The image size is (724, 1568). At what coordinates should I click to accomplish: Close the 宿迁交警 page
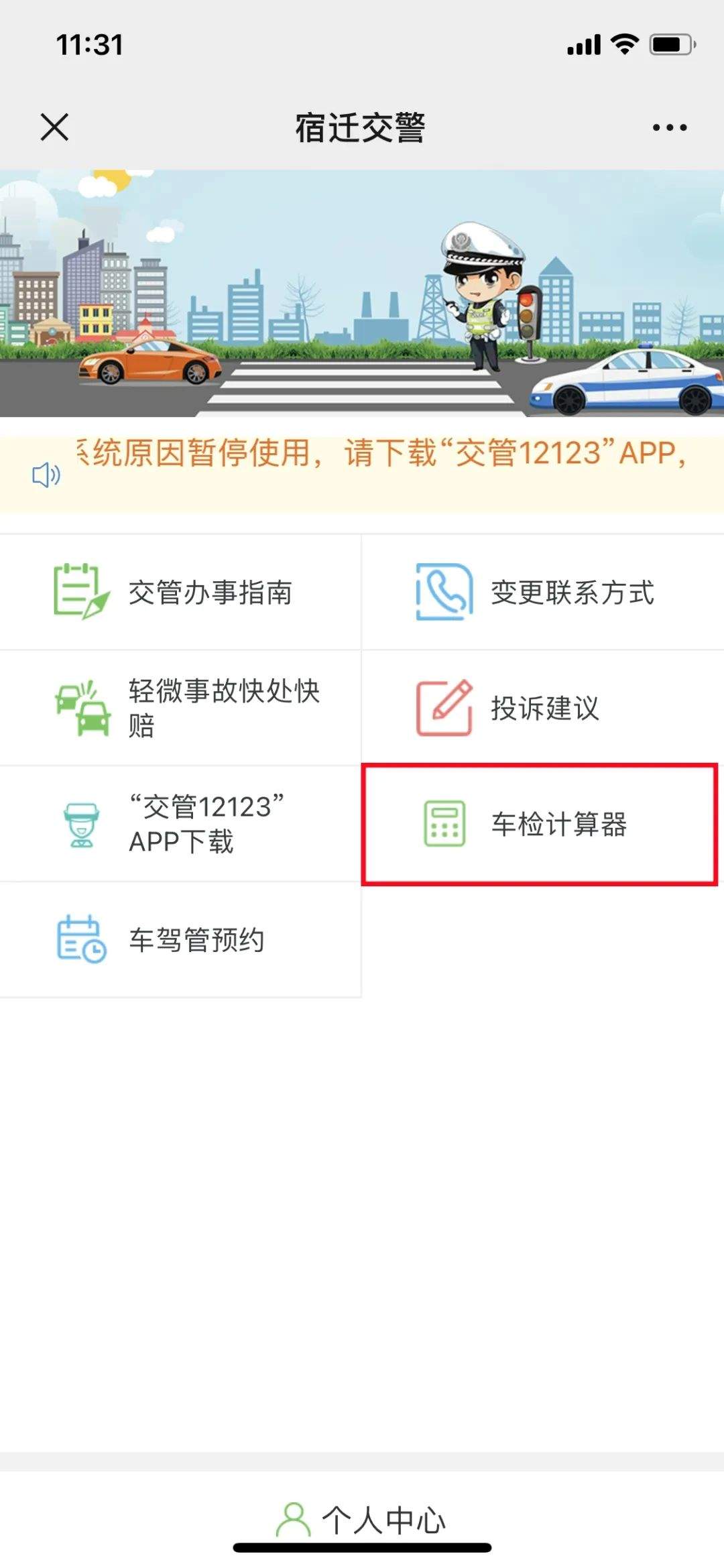(54, 127)
